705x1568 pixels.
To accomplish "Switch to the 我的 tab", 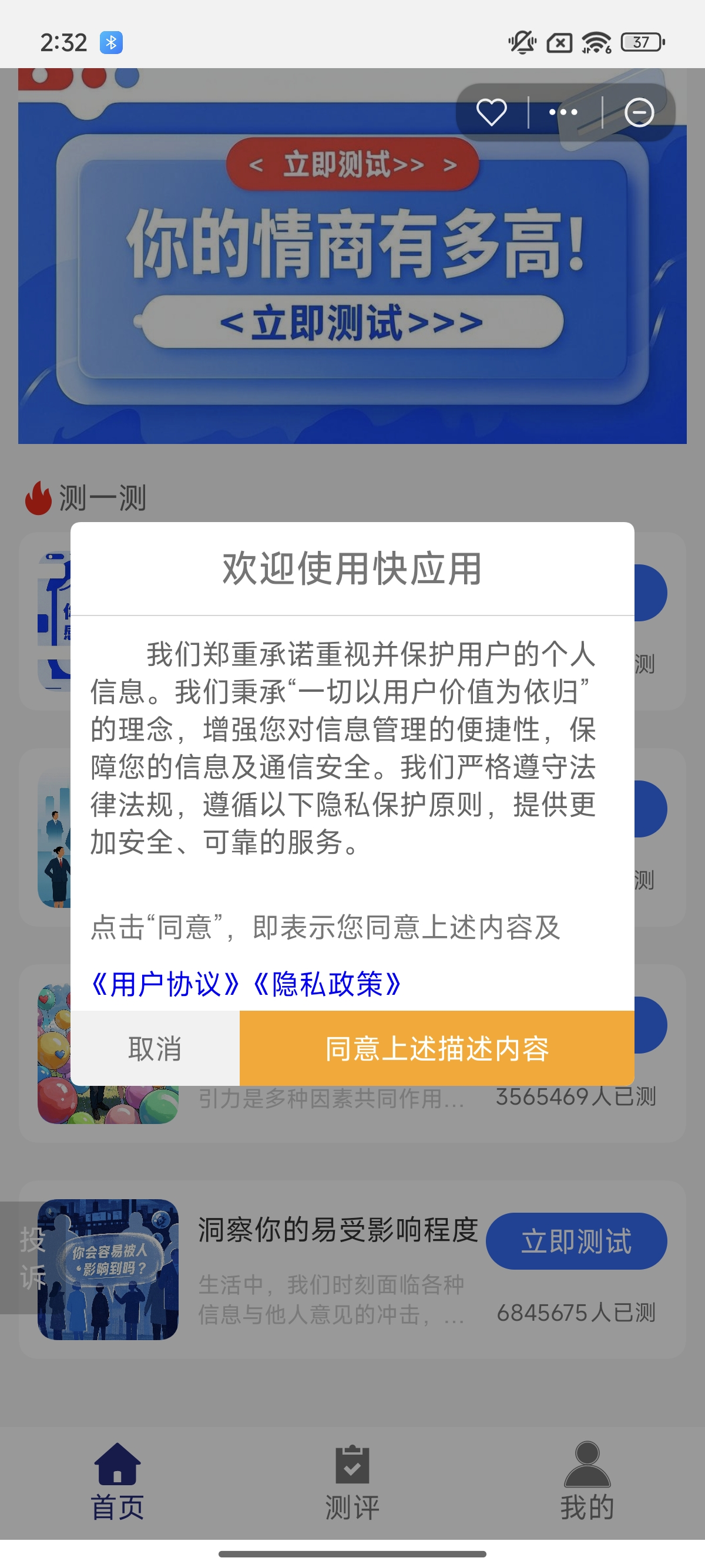I will (x=587, y=1483).
